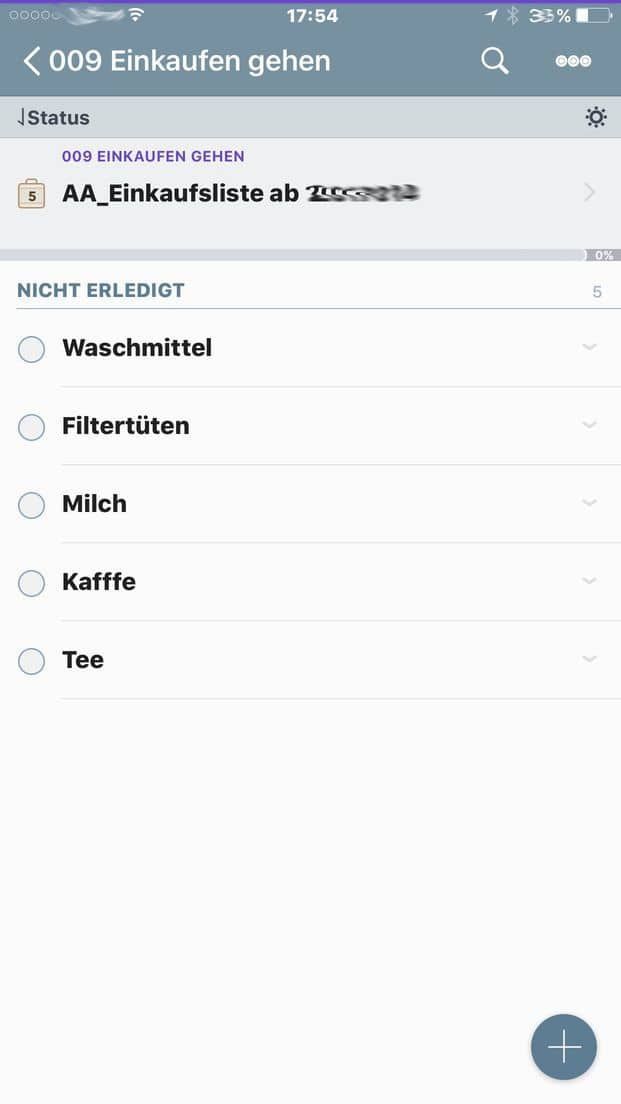
Task: Open the three-dot overflow menu
Action: 573,61
